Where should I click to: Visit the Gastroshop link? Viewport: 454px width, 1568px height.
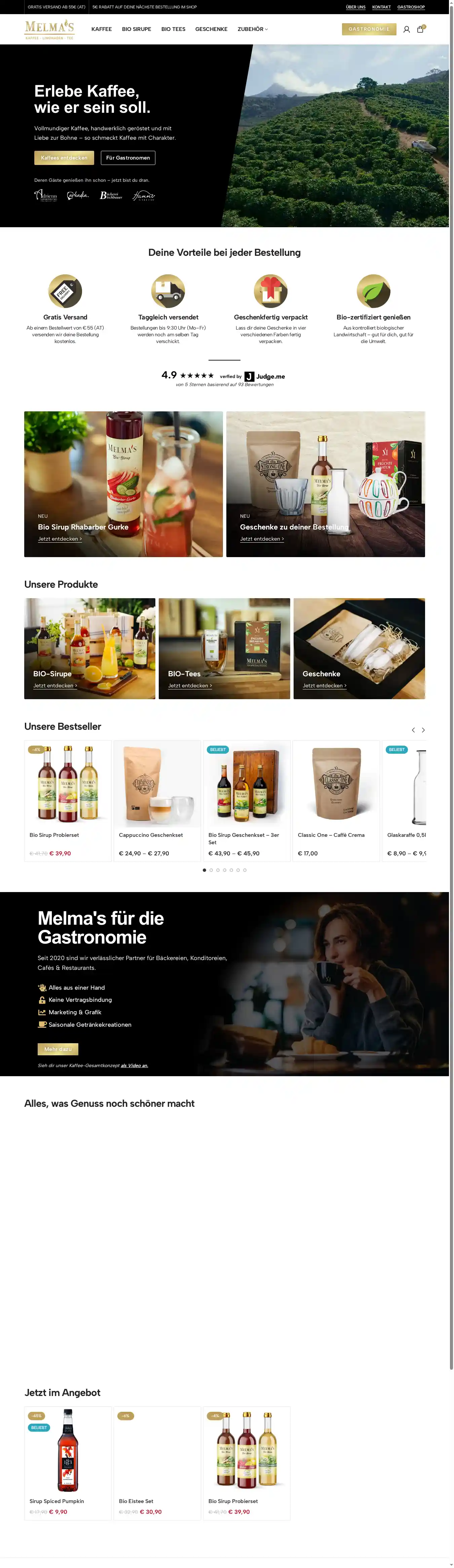[411, 7]
